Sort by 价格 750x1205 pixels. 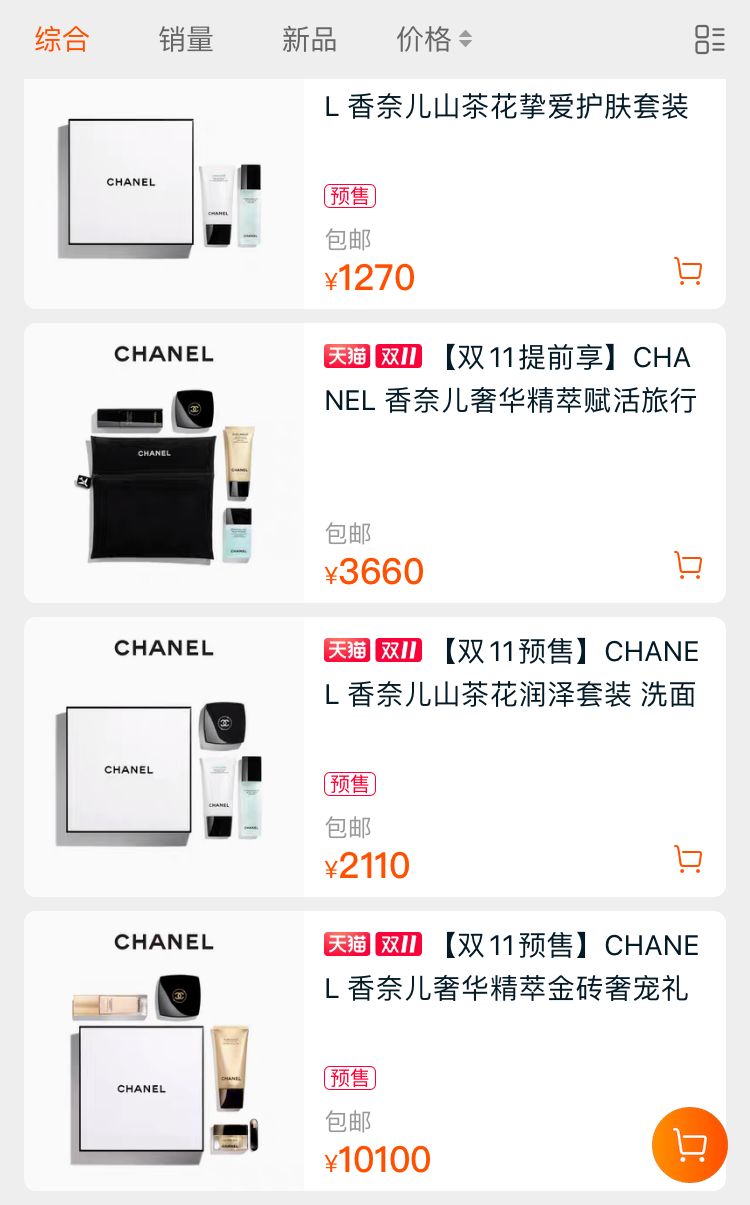click(x=434, y=39)
